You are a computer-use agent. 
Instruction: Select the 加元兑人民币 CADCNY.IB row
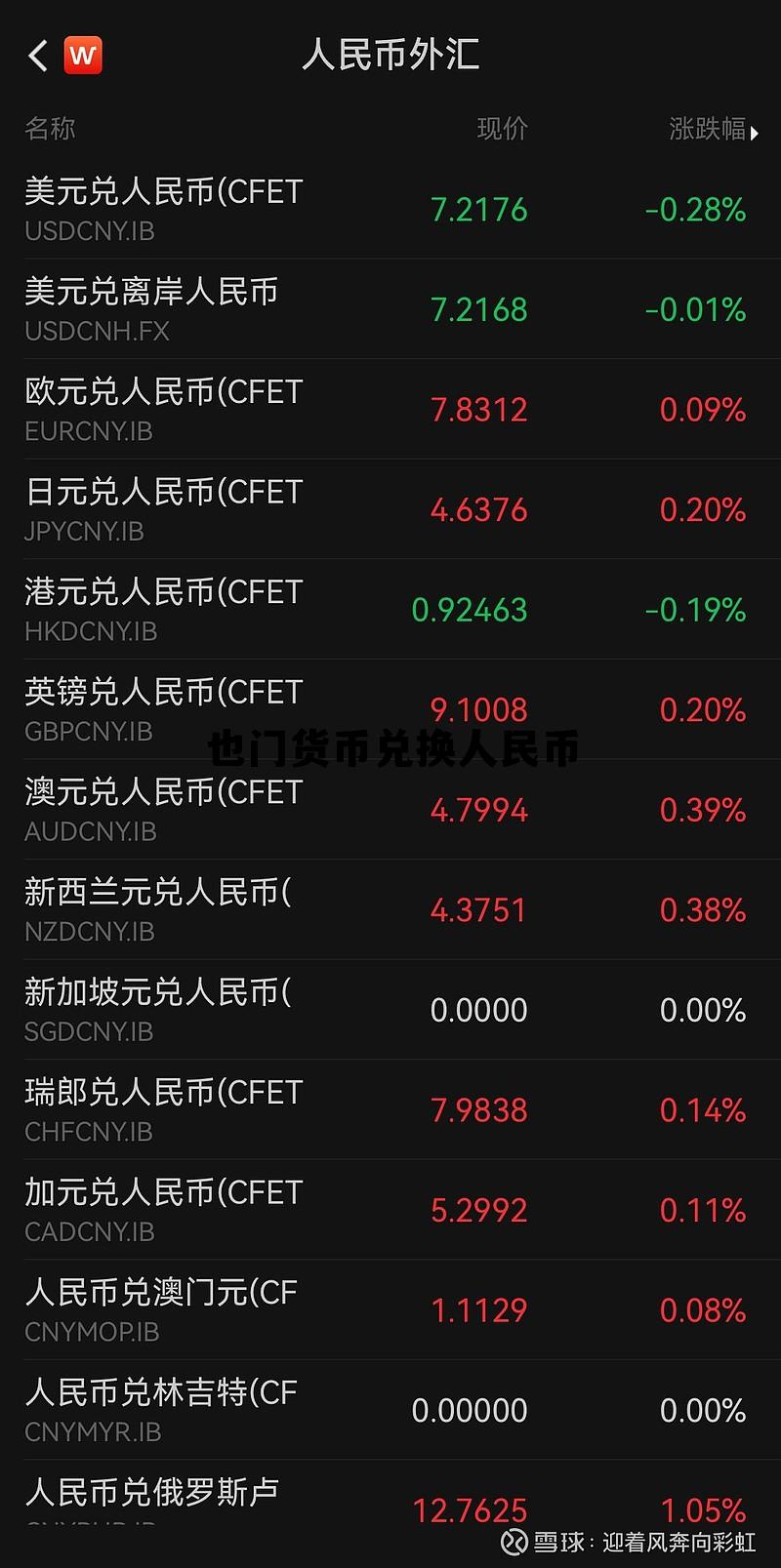coord(390,1210)
